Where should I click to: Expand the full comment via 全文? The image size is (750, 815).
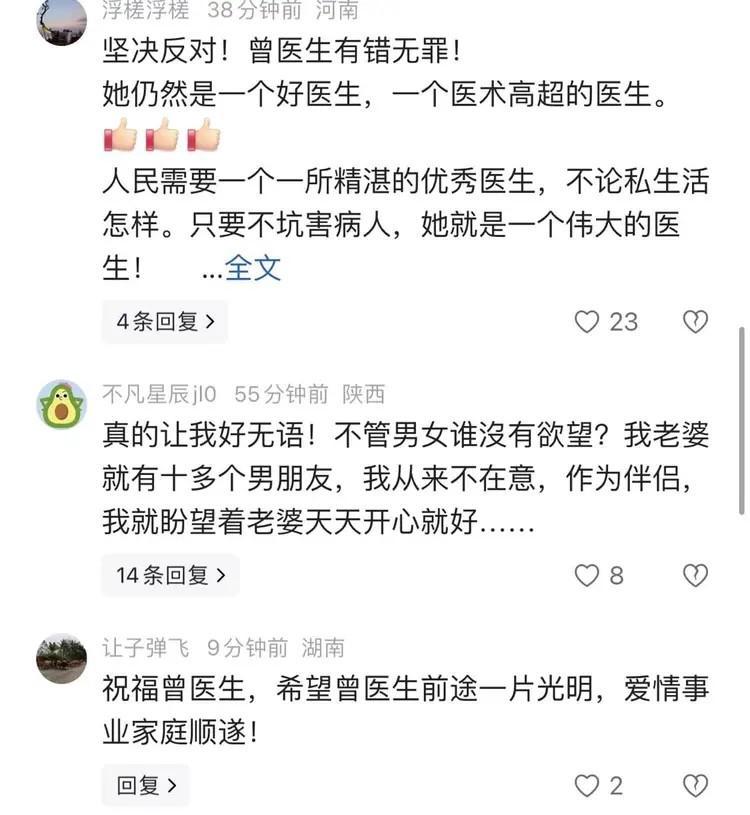[x=253, y=268]
